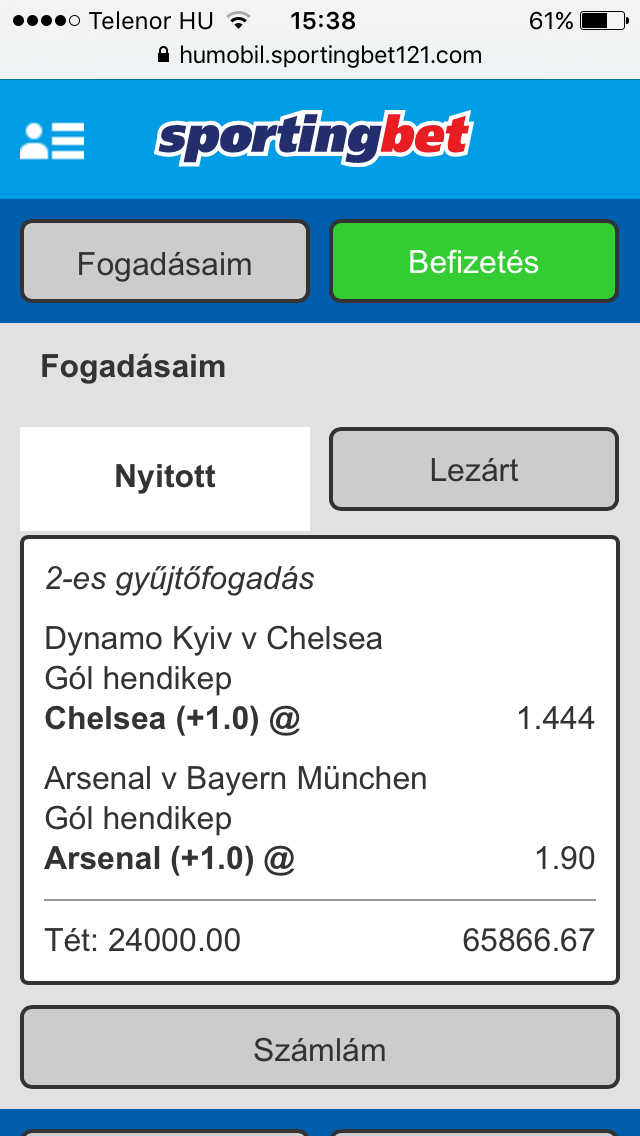The width and height of the screenshot is (640, 1136).
Task: Open the Számlám account button
Action: coord(320,1048)
